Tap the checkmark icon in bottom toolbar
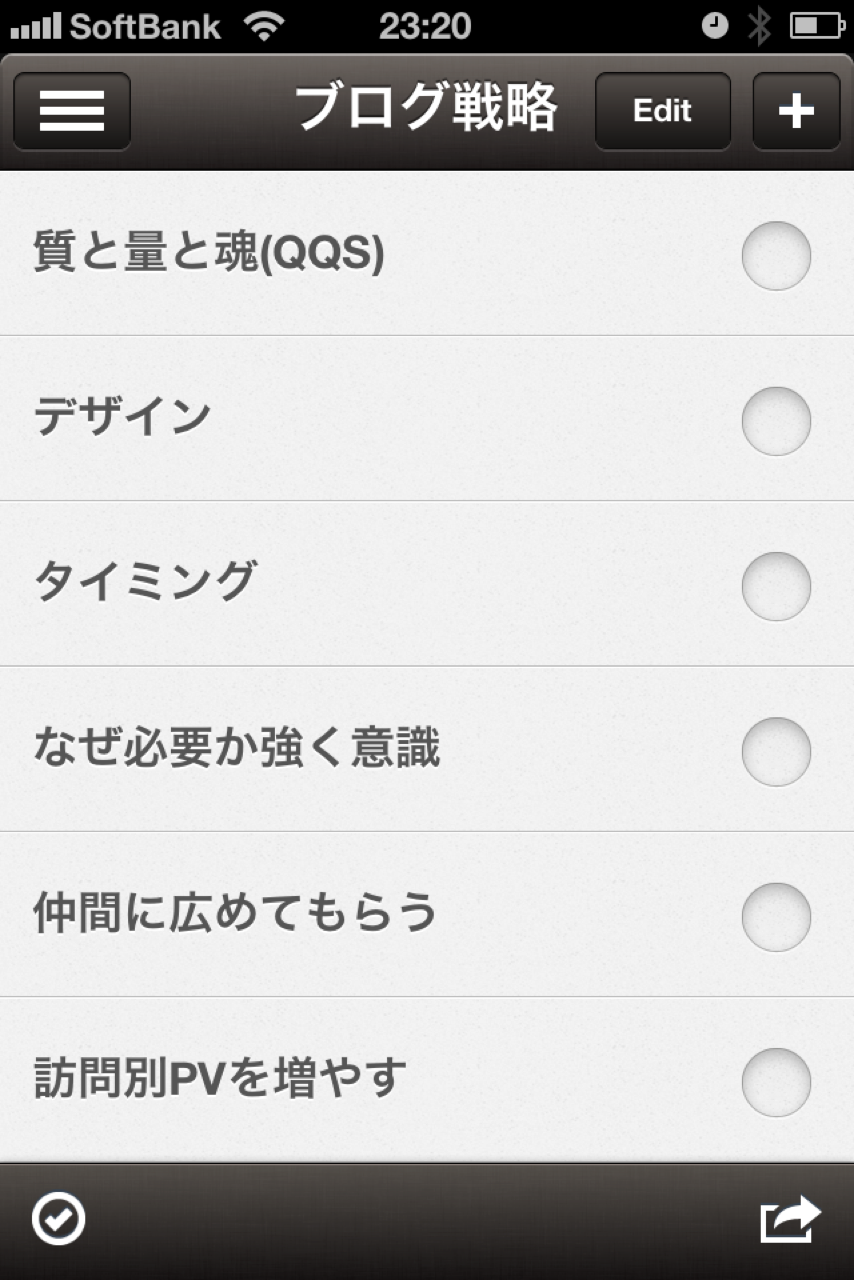Image resolution: width=854 pixels, height=1280 pixels. coord(58,1220)
